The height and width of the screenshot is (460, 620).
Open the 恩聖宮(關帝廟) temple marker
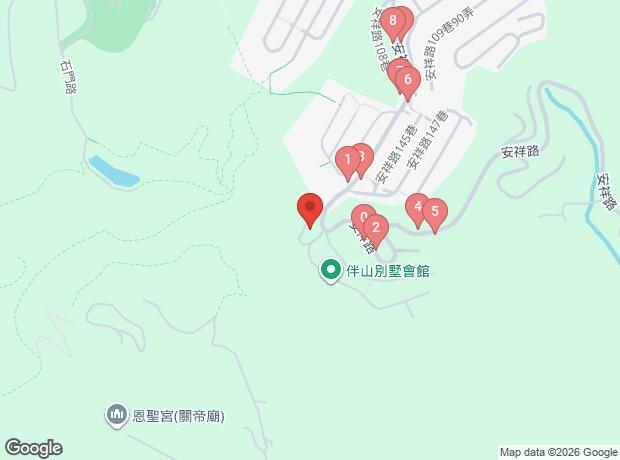click(x=117, y=414)
